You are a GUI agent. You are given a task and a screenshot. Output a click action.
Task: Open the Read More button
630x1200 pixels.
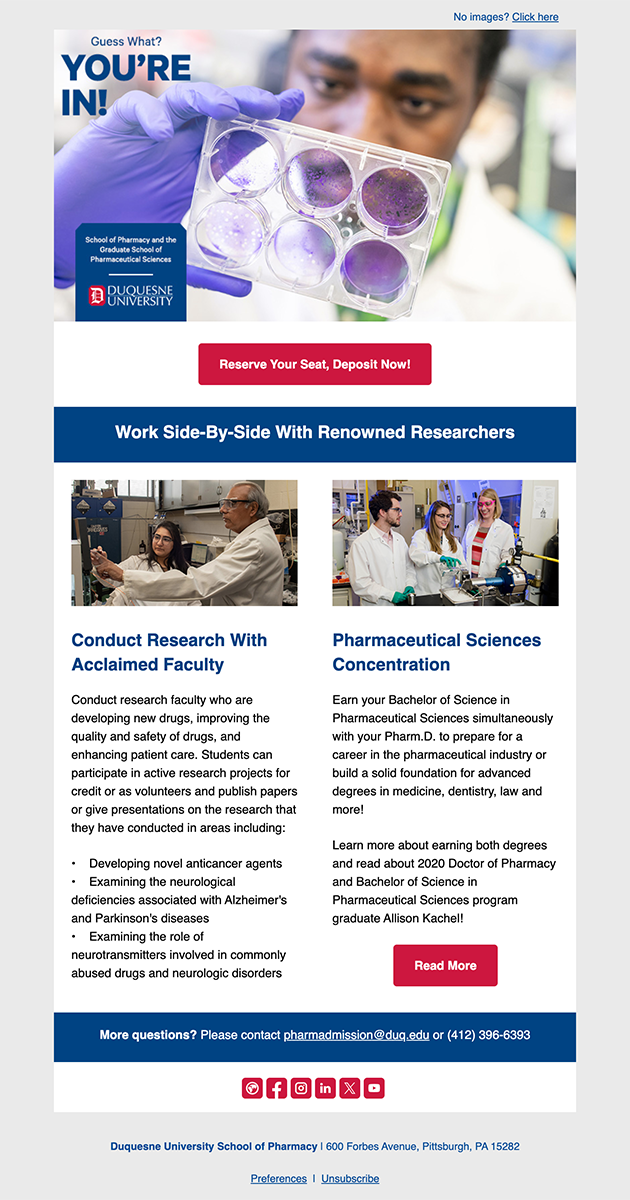[x=445, y=965]
